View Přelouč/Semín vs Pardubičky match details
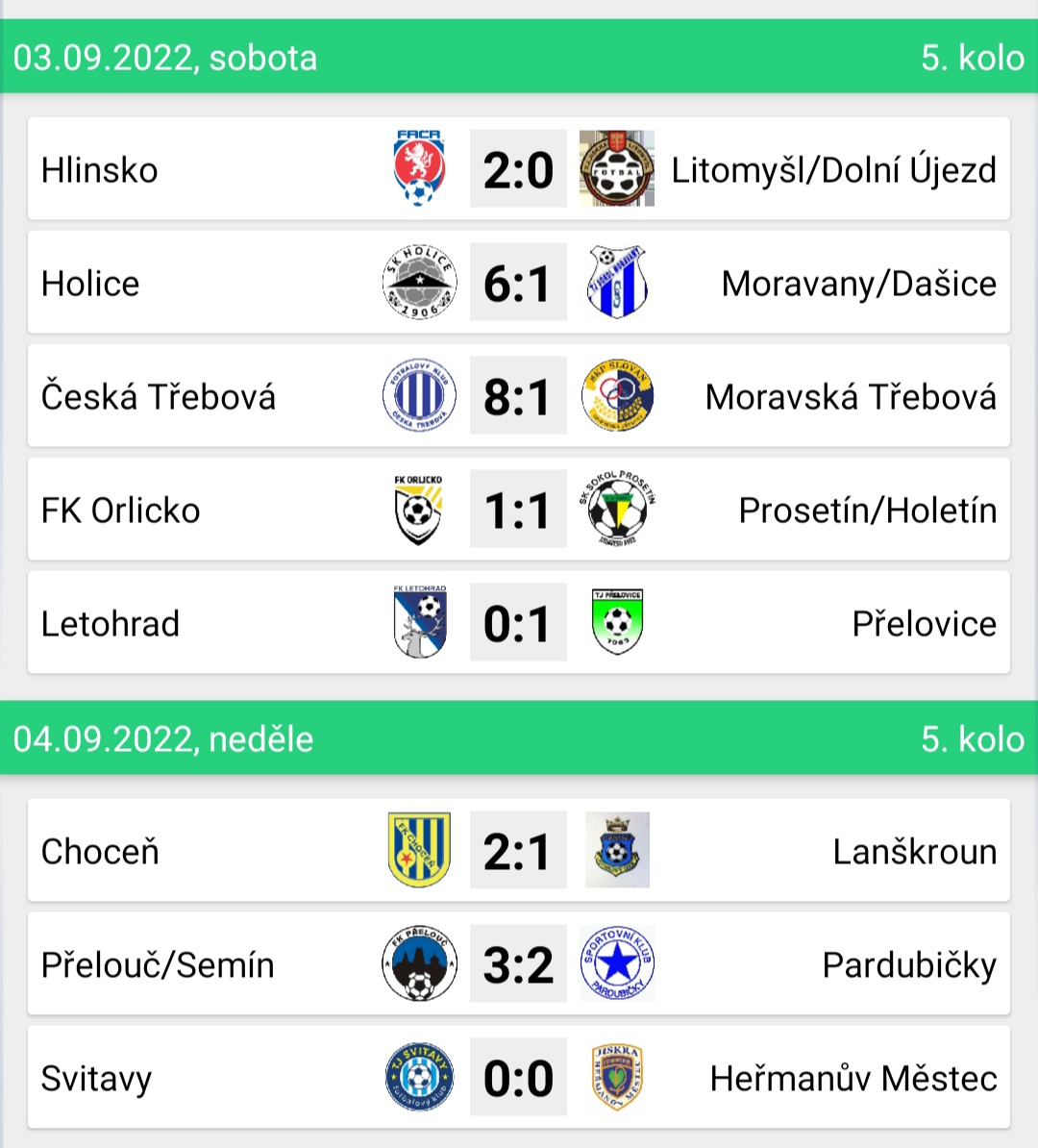 (518, 964)
